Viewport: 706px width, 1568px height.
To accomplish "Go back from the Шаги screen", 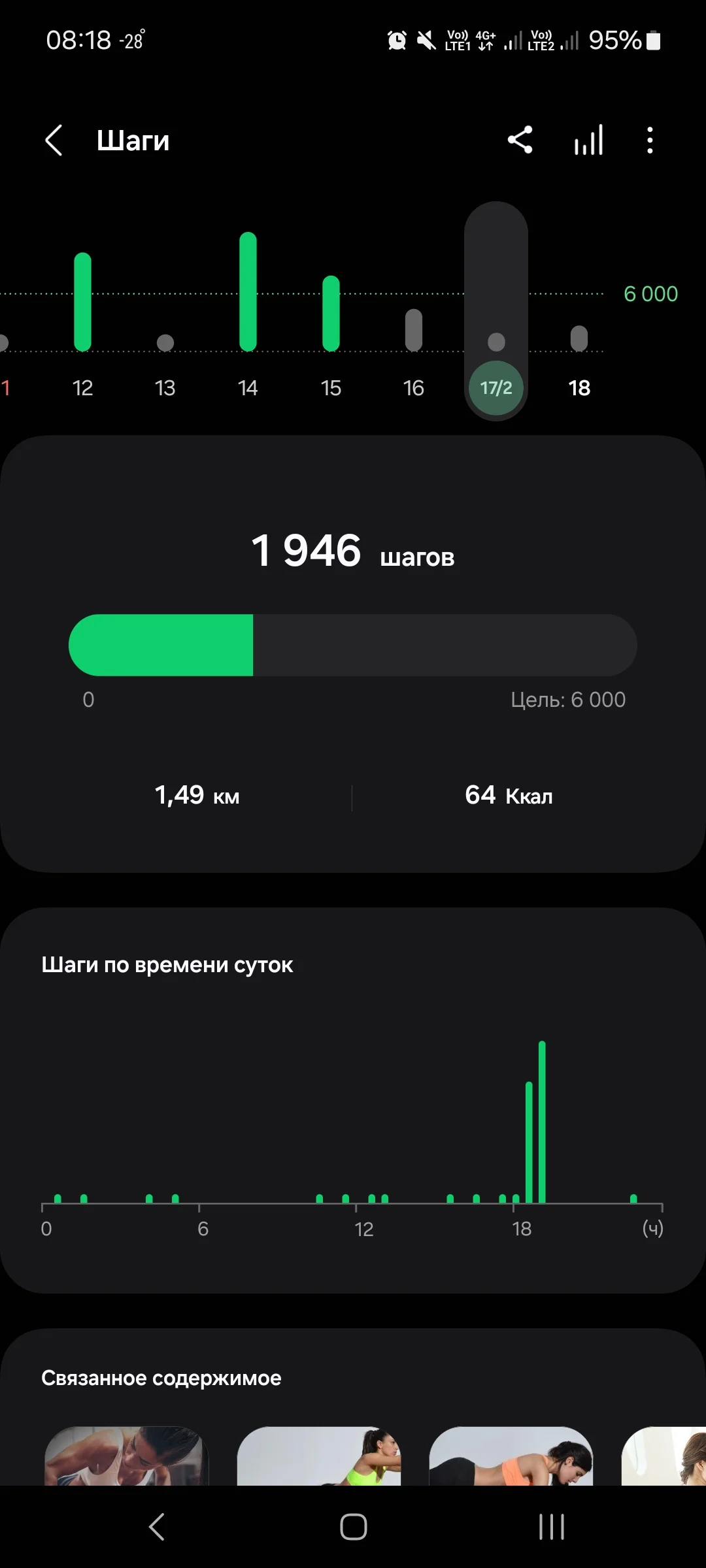I will pos(54,140).
